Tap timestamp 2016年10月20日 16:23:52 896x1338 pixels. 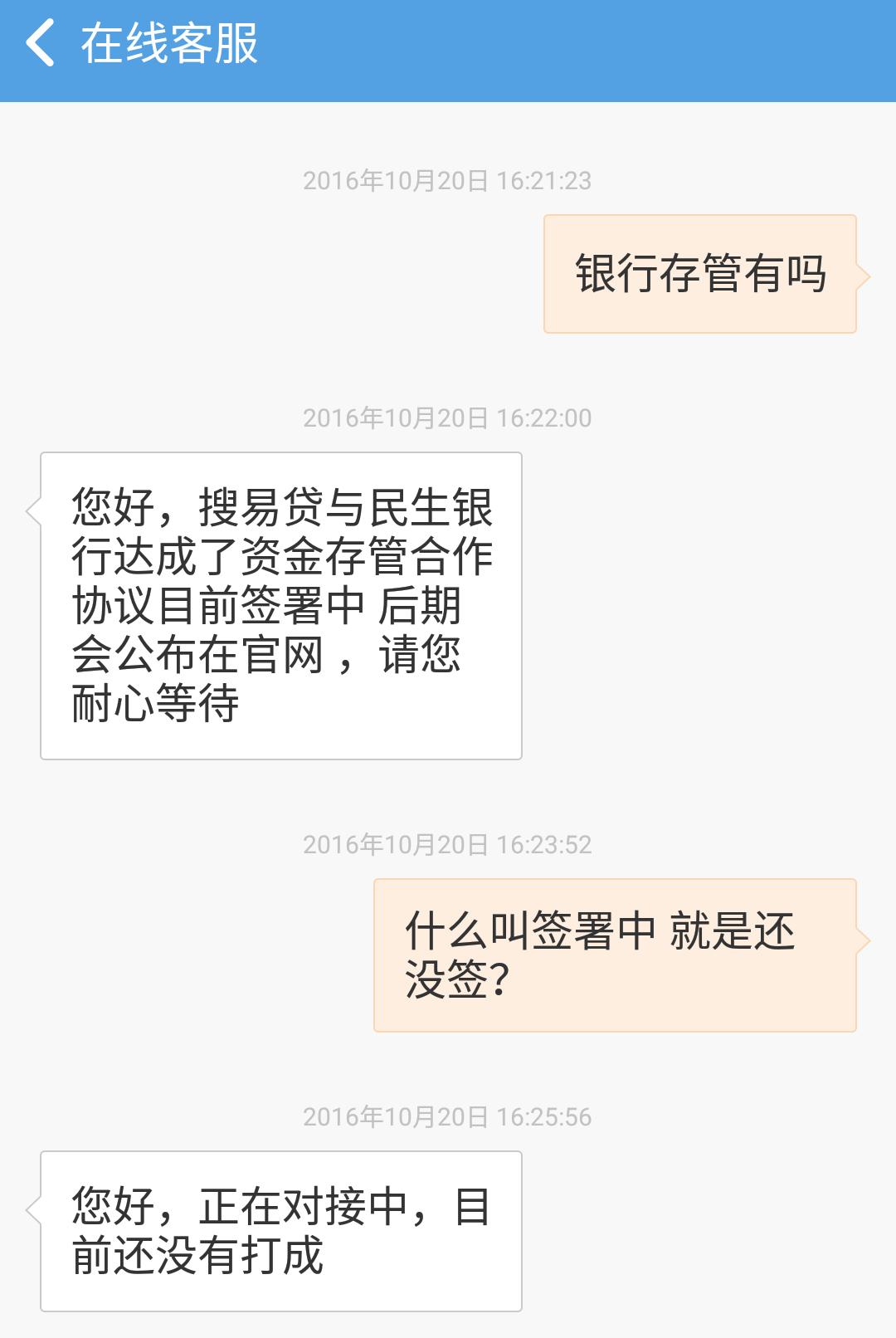[448, 847]
